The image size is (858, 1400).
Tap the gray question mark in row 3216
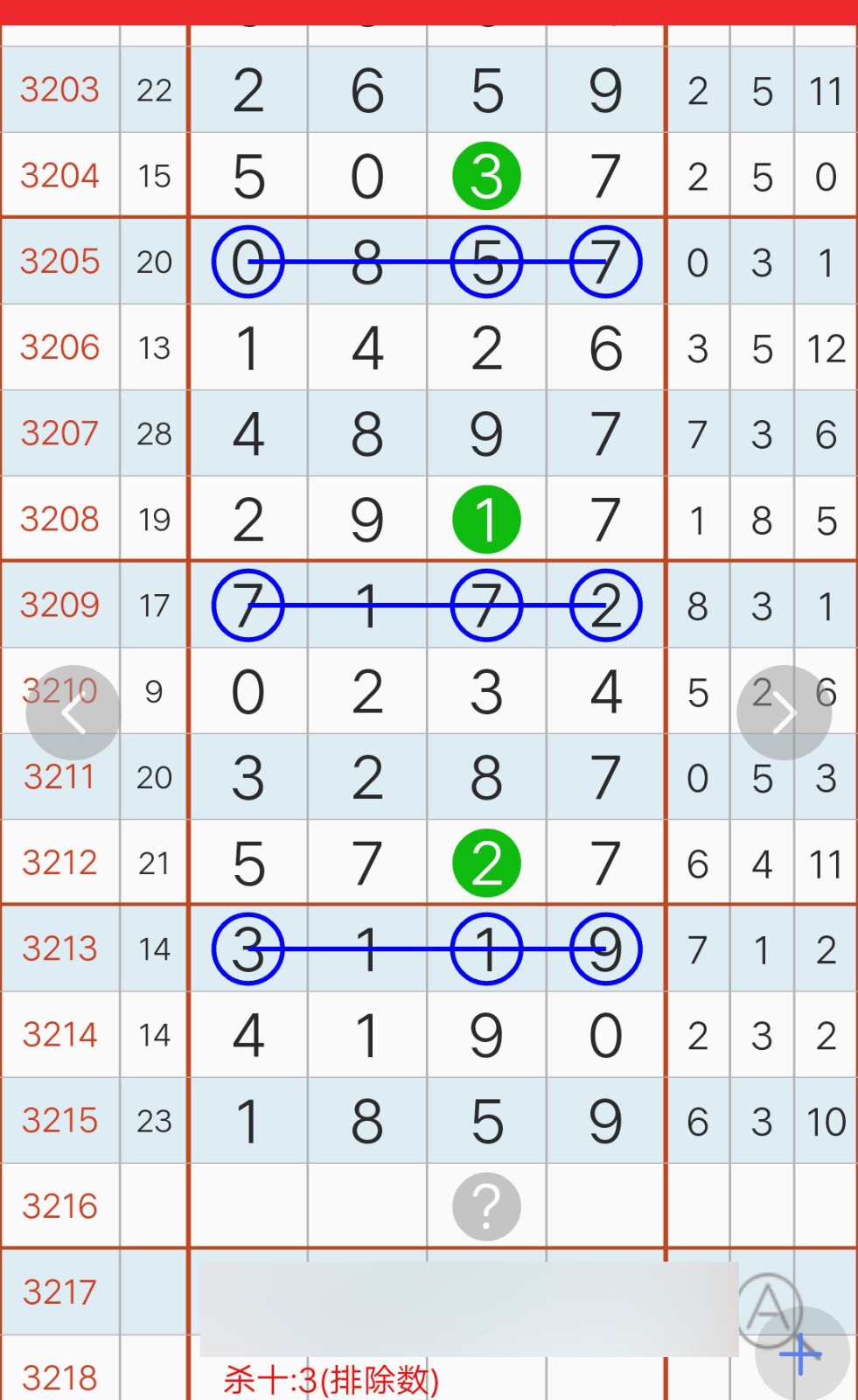[x=486, y=1207]
